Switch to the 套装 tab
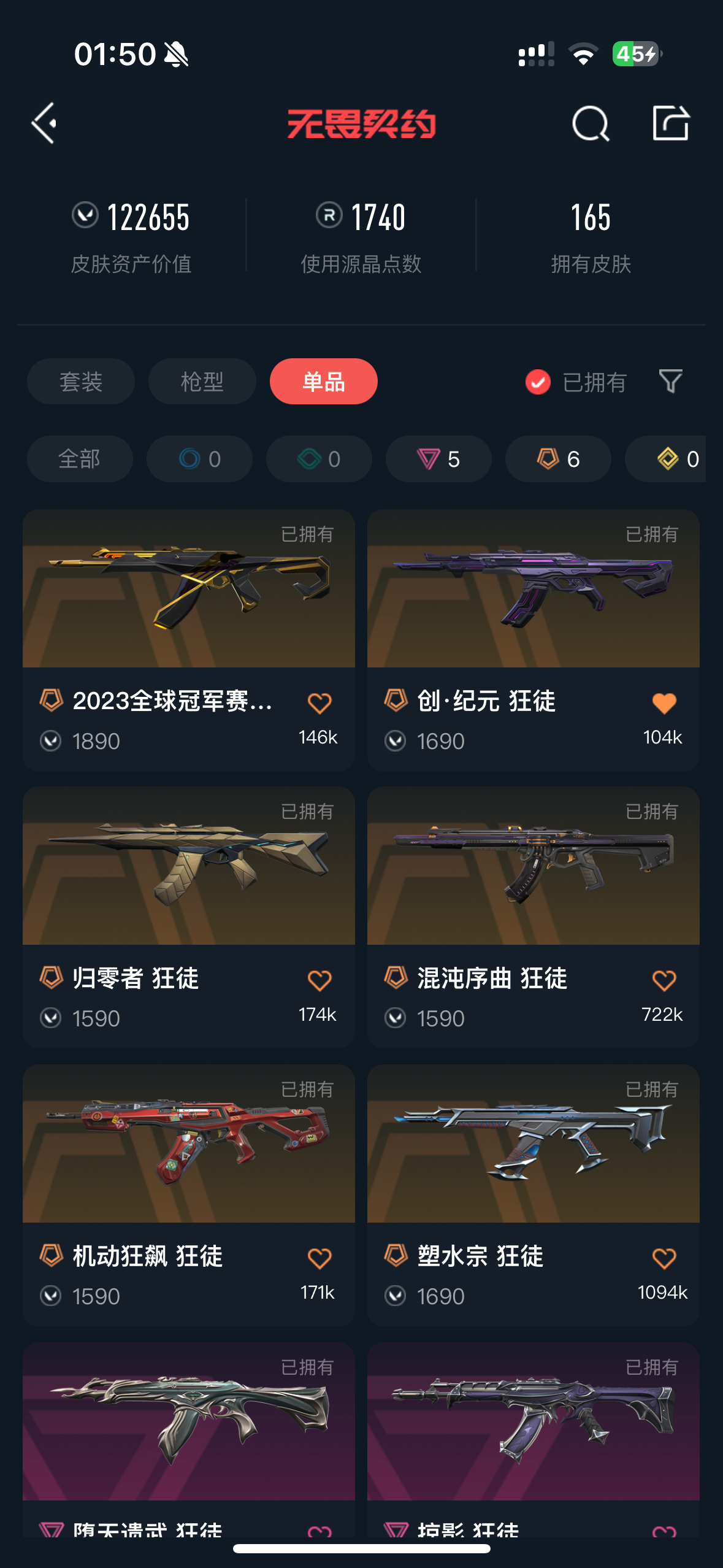The image size is (723, 1568). pyautogui.click(x=81, y=382)
